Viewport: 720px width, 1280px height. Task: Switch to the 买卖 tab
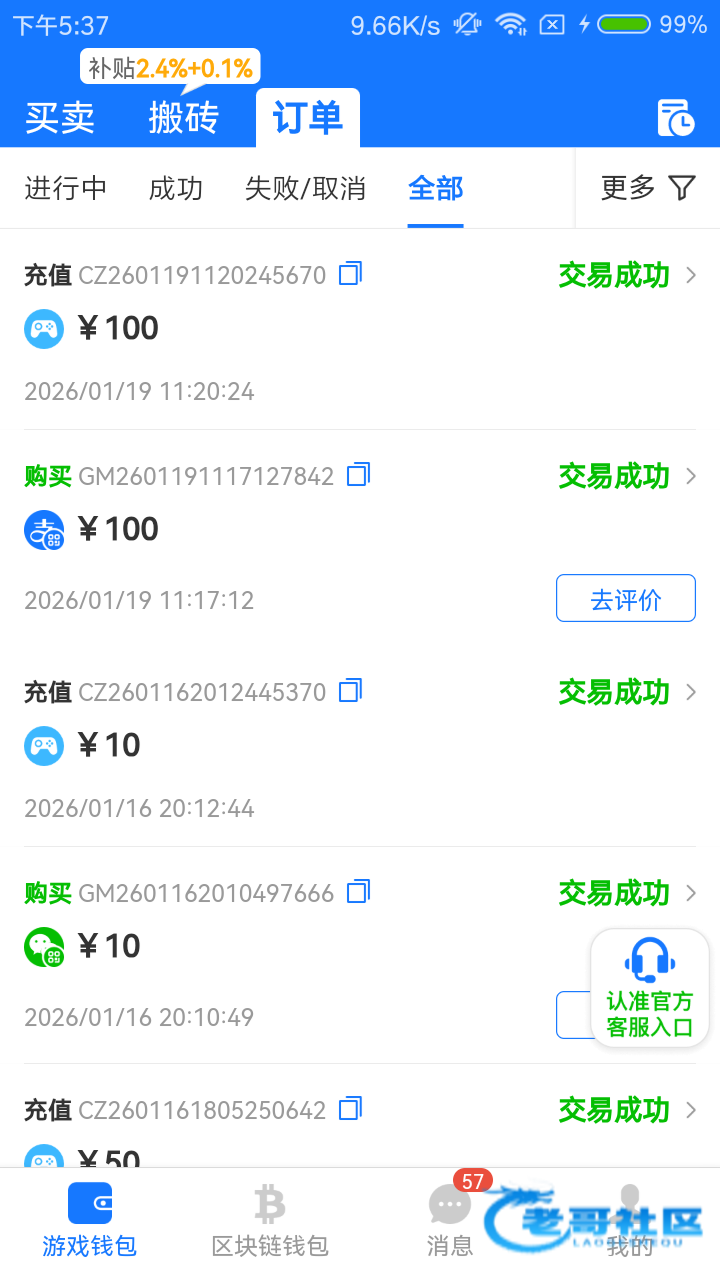tap(60, 118)
